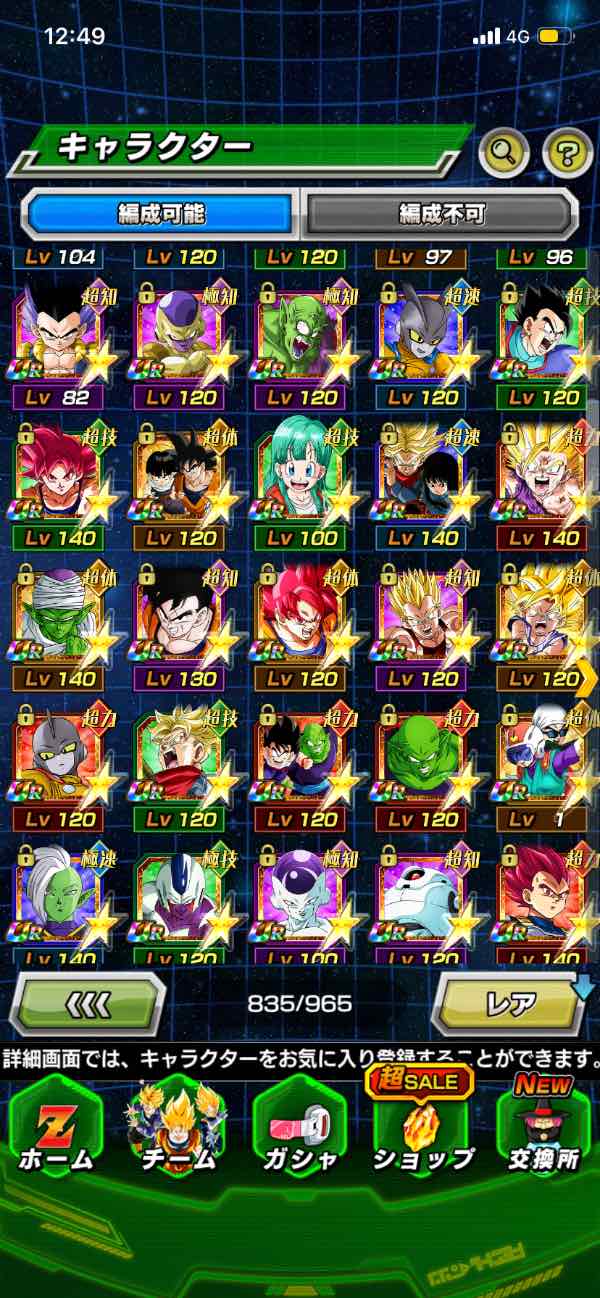Change sort order with the レア button
600x1298 pixels.
point(509,1002)
